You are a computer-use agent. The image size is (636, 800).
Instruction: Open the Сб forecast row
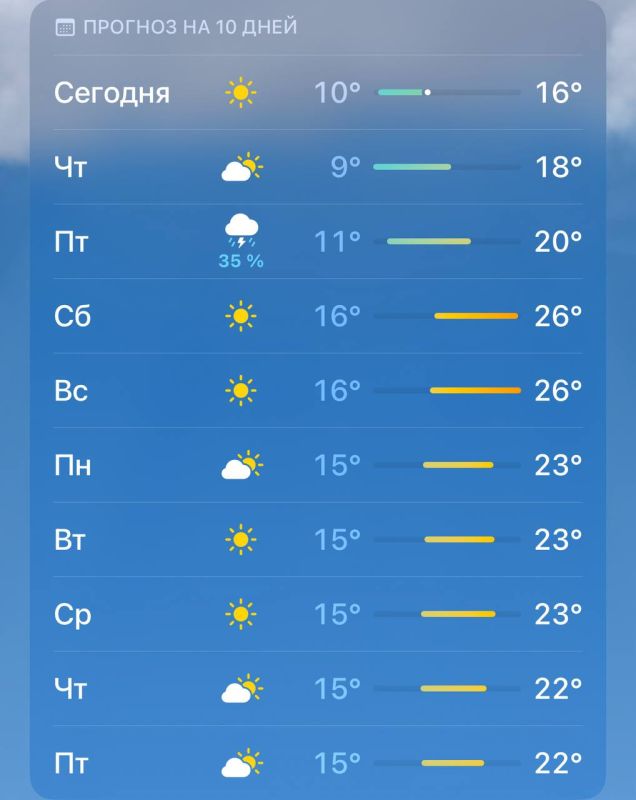(317, 316)
